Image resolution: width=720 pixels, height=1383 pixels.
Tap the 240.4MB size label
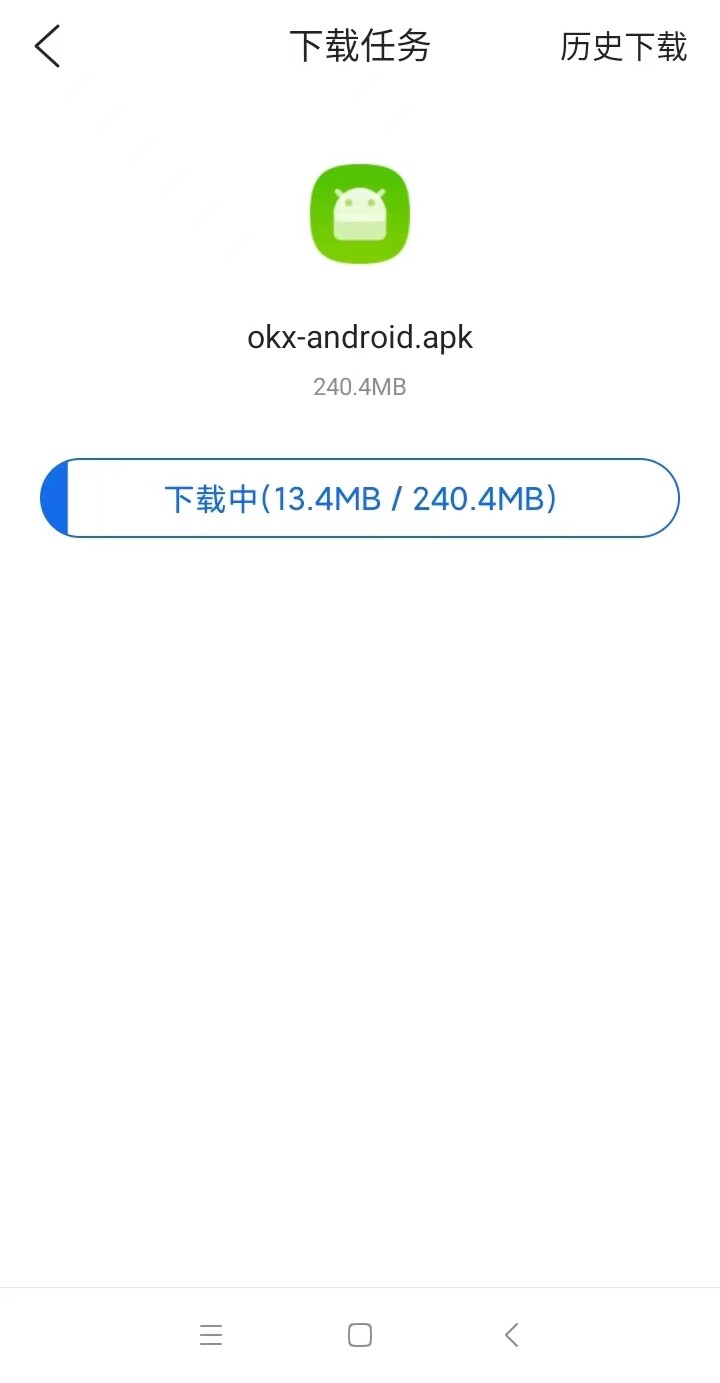tap(360, 387)
